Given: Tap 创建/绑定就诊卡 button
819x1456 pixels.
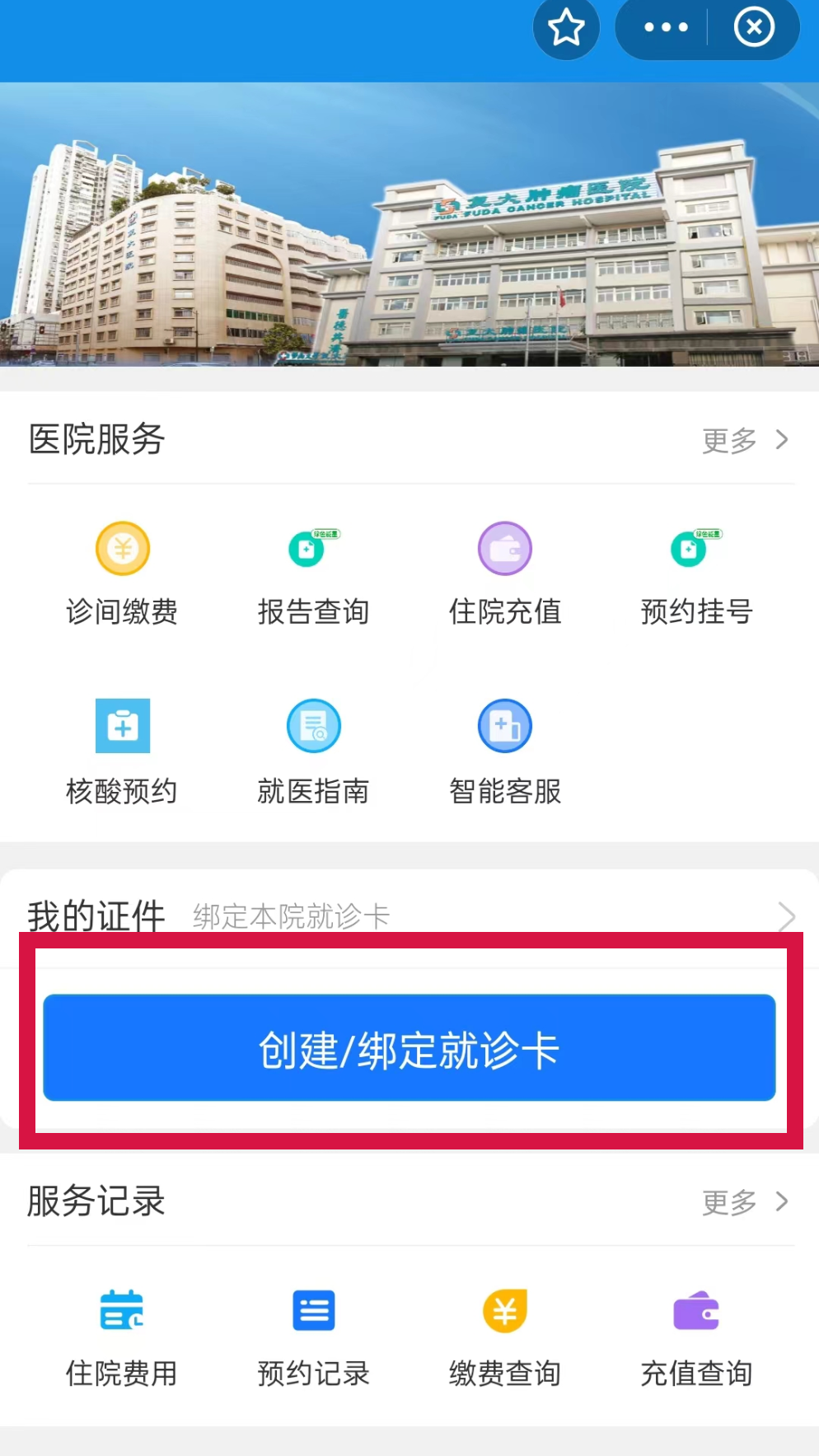Looking at the screenshot, I should click(409, 1047).
